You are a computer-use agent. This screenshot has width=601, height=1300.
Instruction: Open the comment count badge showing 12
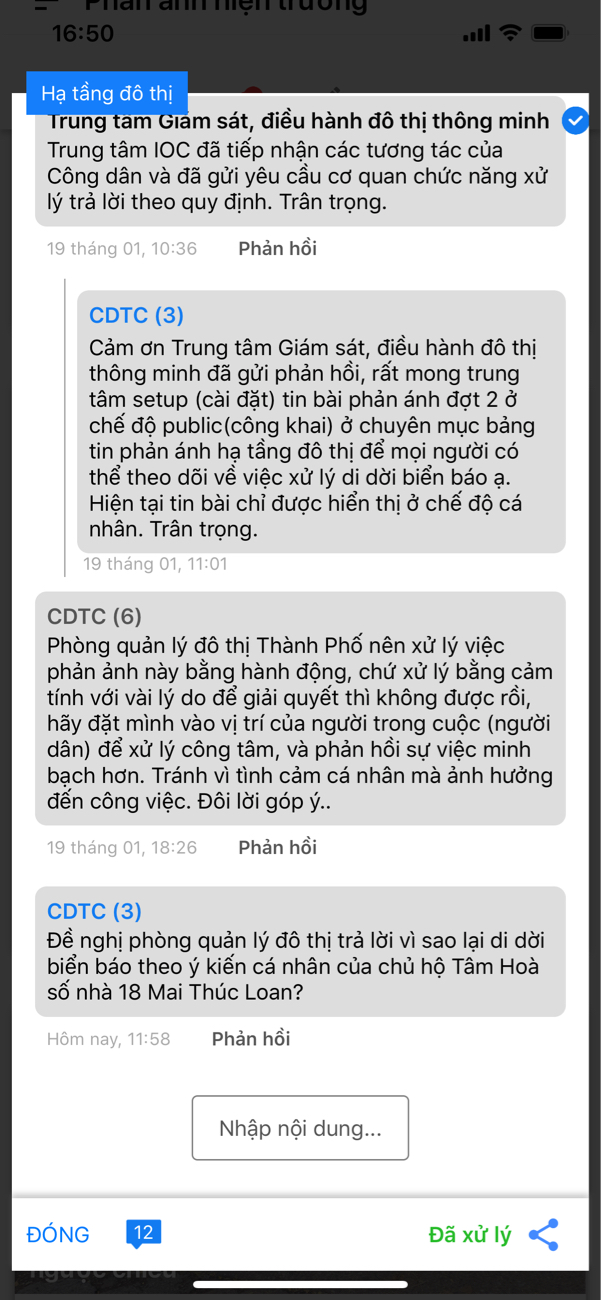coord(143,1233)
